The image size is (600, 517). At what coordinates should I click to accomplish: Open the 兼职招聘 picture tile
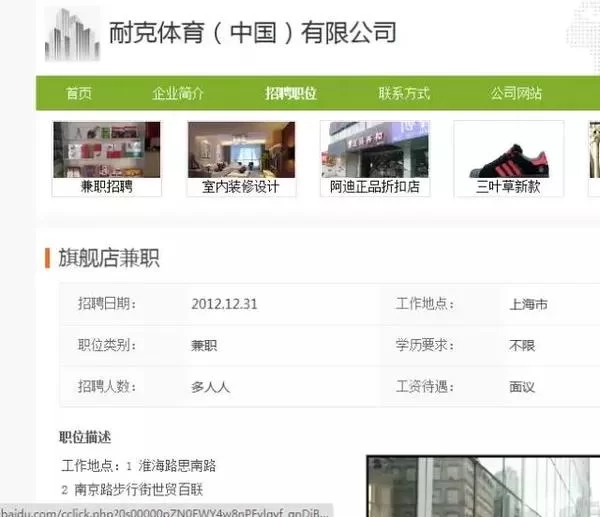(107, 158)
